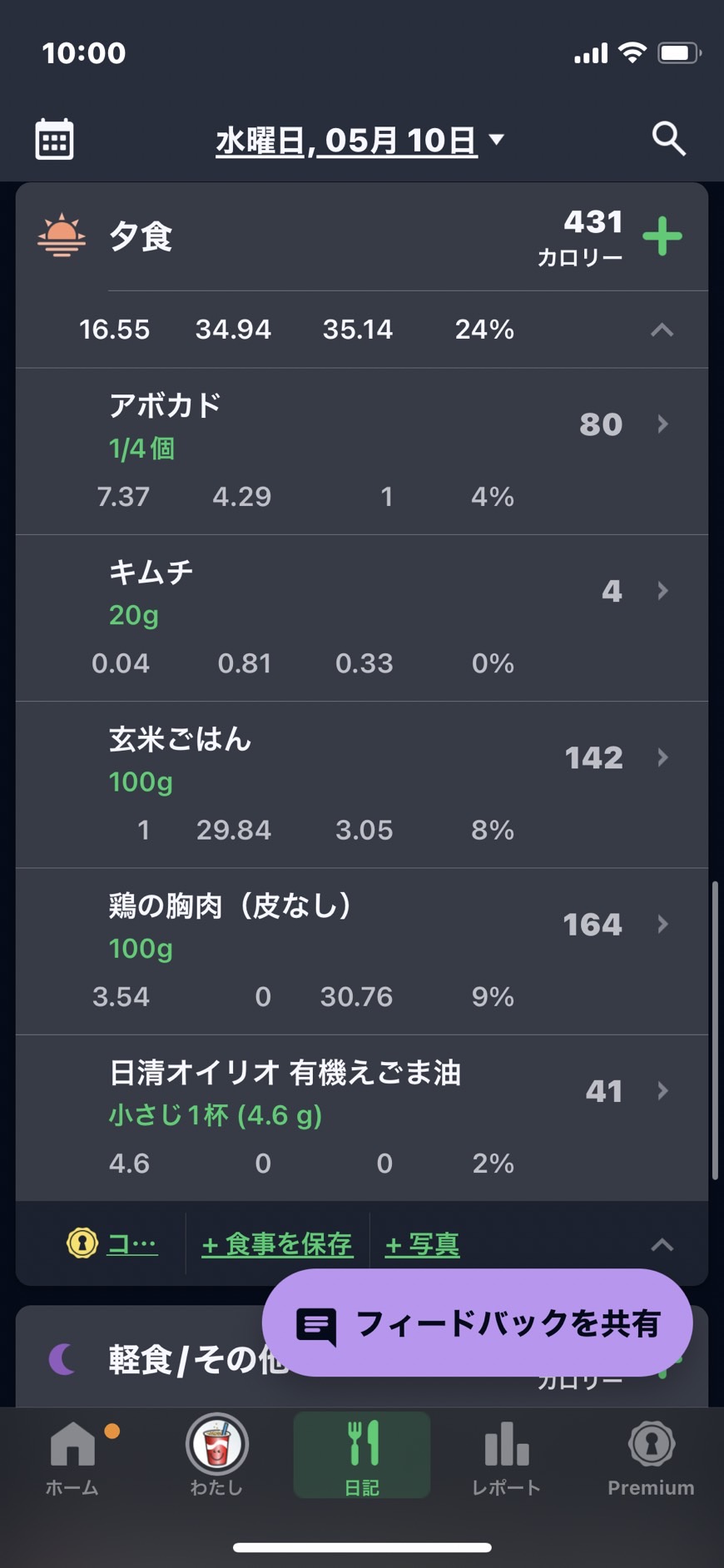Open the 日清オイリオ 有機えごま油 entry
The width and height of the screenshot is (724, 1568).
click(x=362, y=1118)
